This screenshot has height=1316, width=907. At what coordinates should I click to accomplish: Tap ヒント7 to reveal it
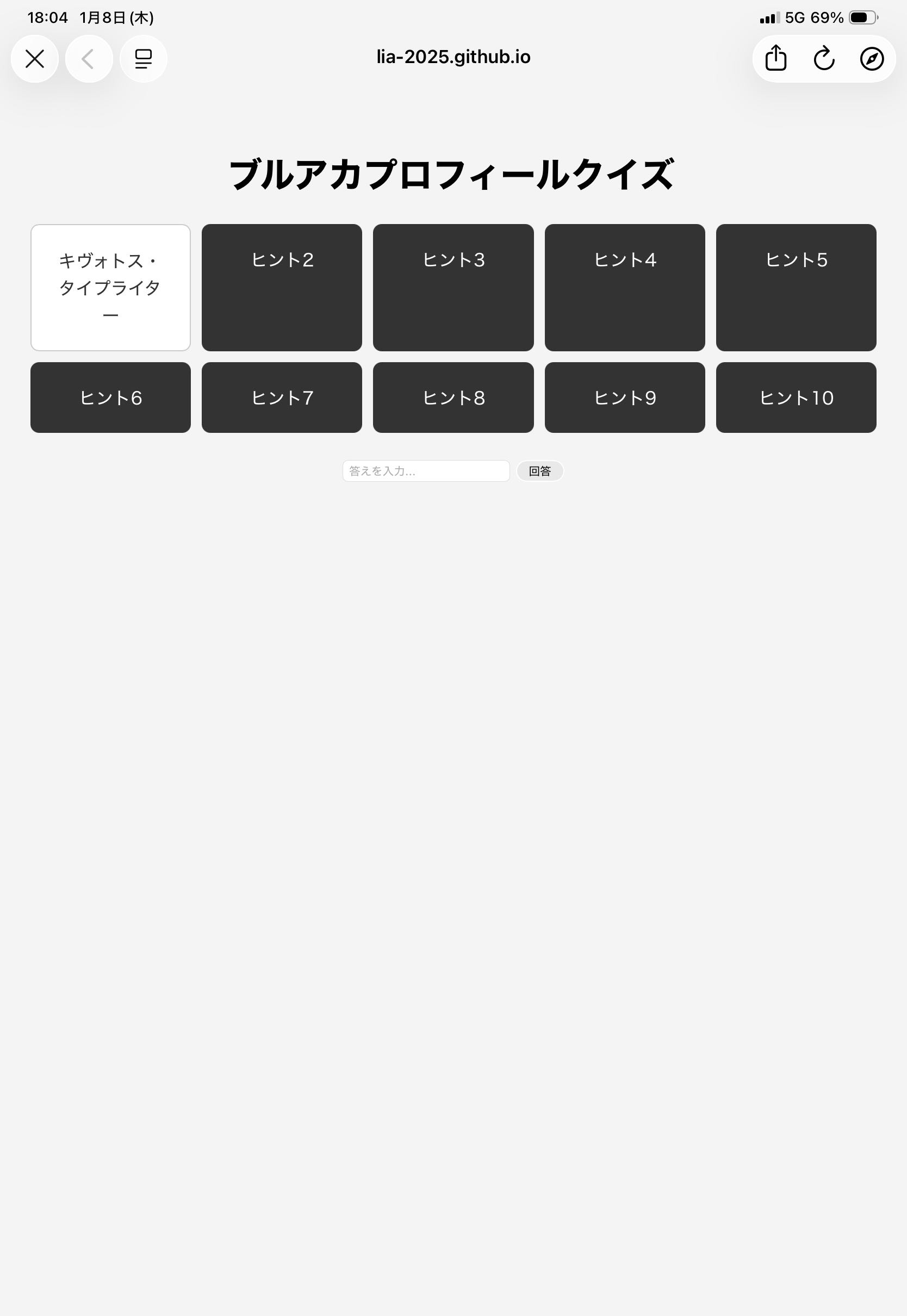(282, 397)
